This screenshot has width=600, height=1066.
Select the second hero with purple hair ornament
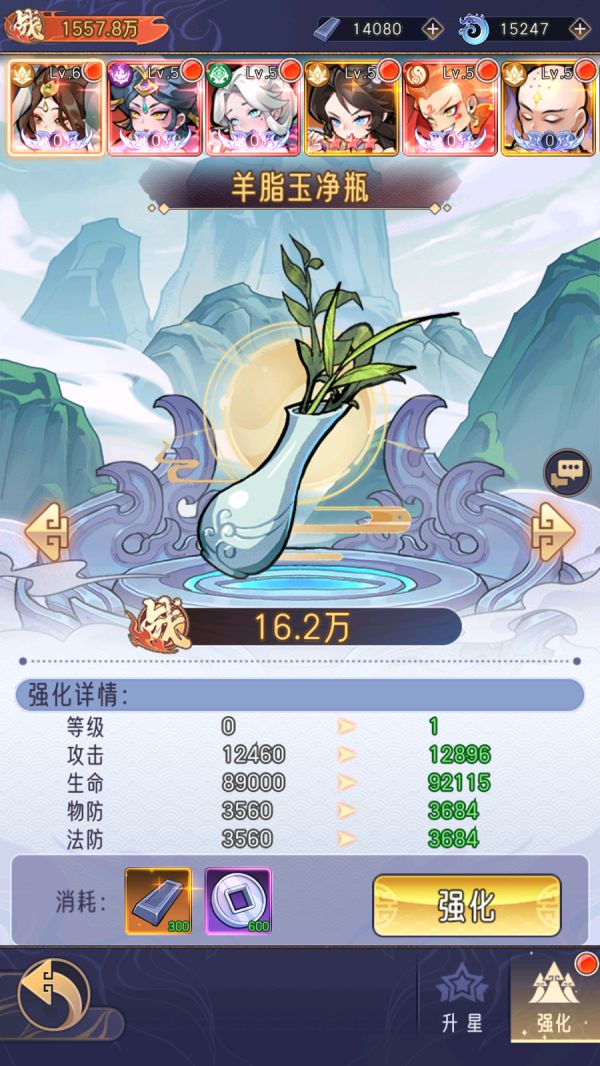point(155,108)
